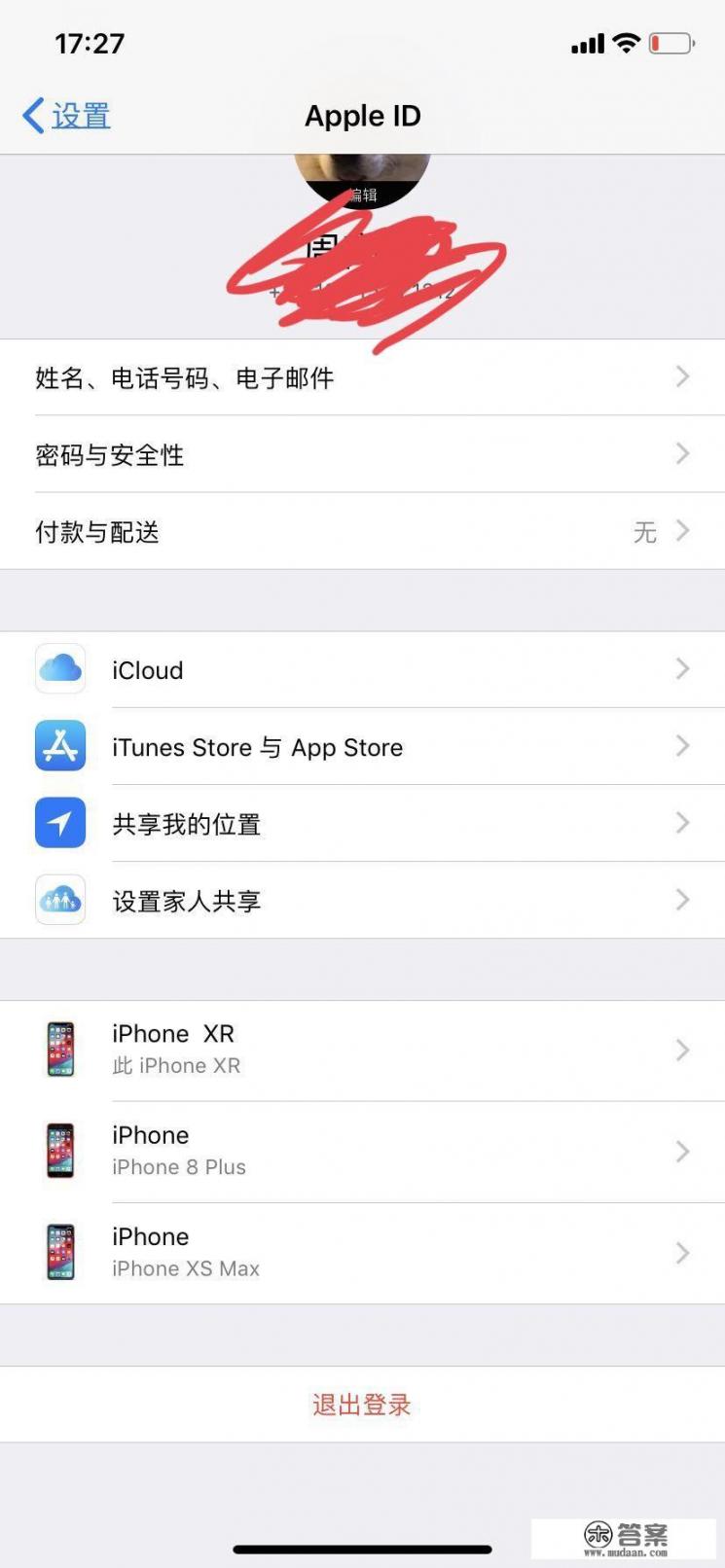
Task: Go back using the 设置 back item
Action: (64, 116)
